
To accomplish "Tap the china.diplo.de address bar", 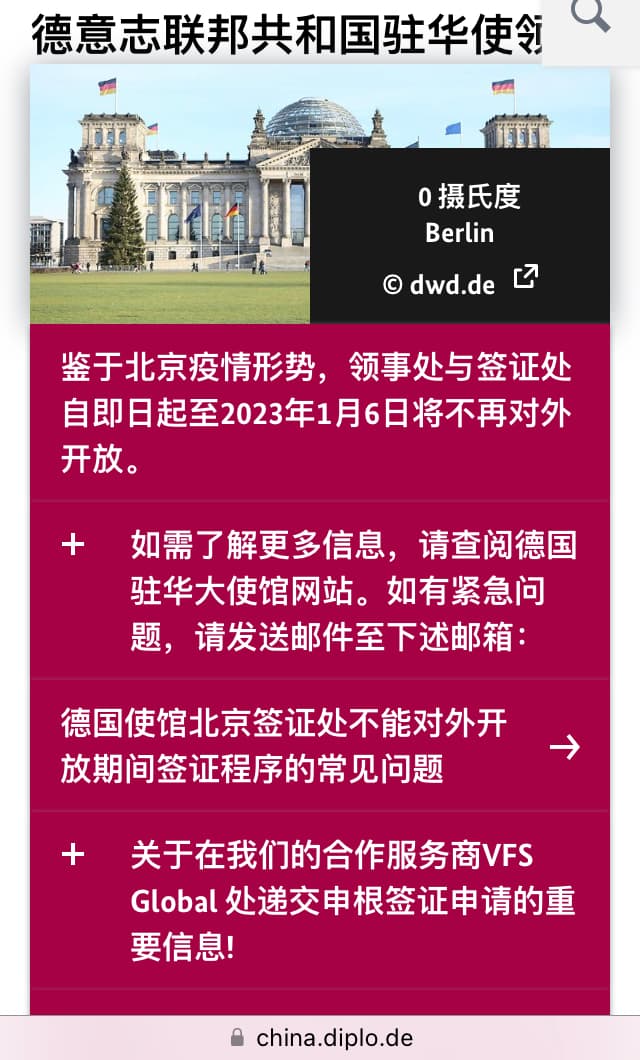I will coord(320,1038).
